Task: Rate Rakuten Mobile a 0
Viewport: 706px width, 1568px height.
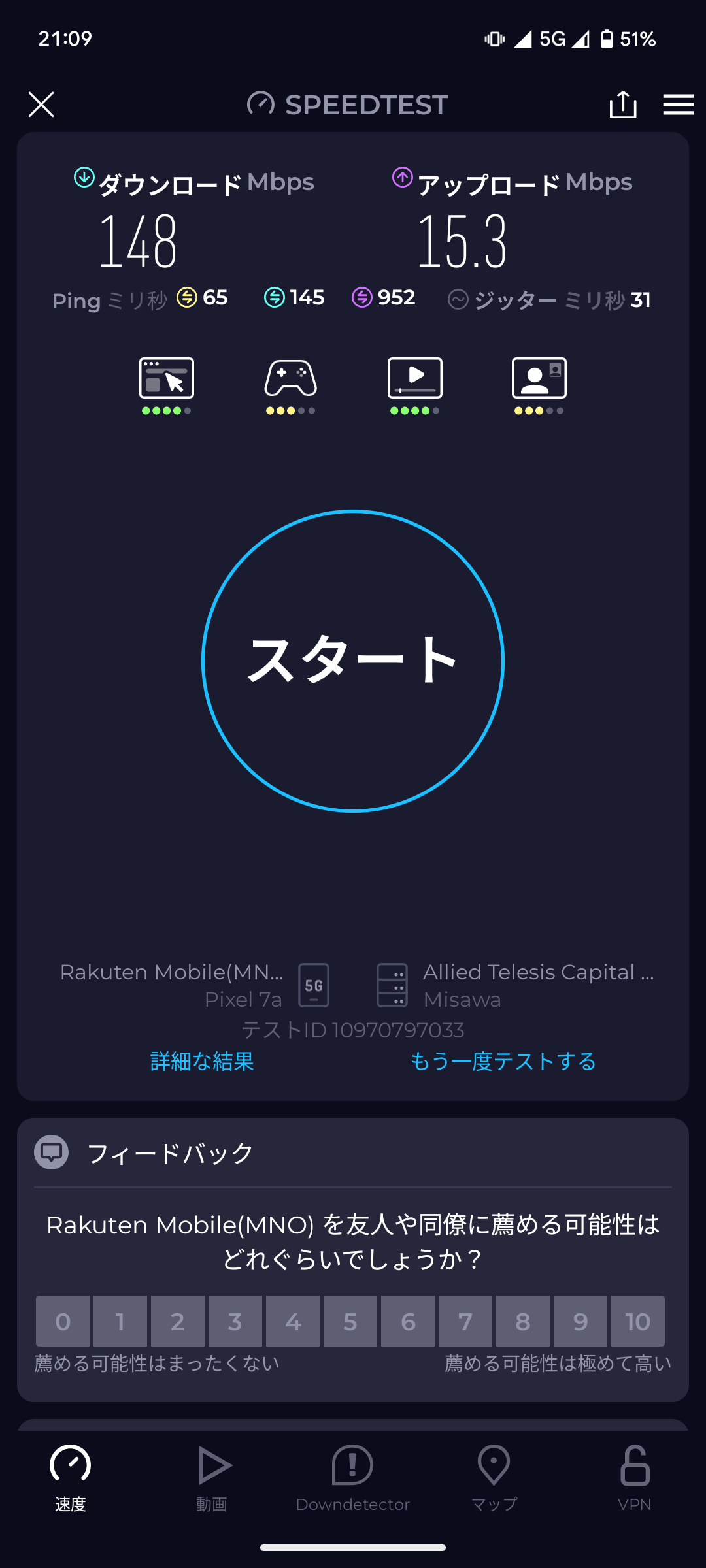Action: tap(63, 1321)
